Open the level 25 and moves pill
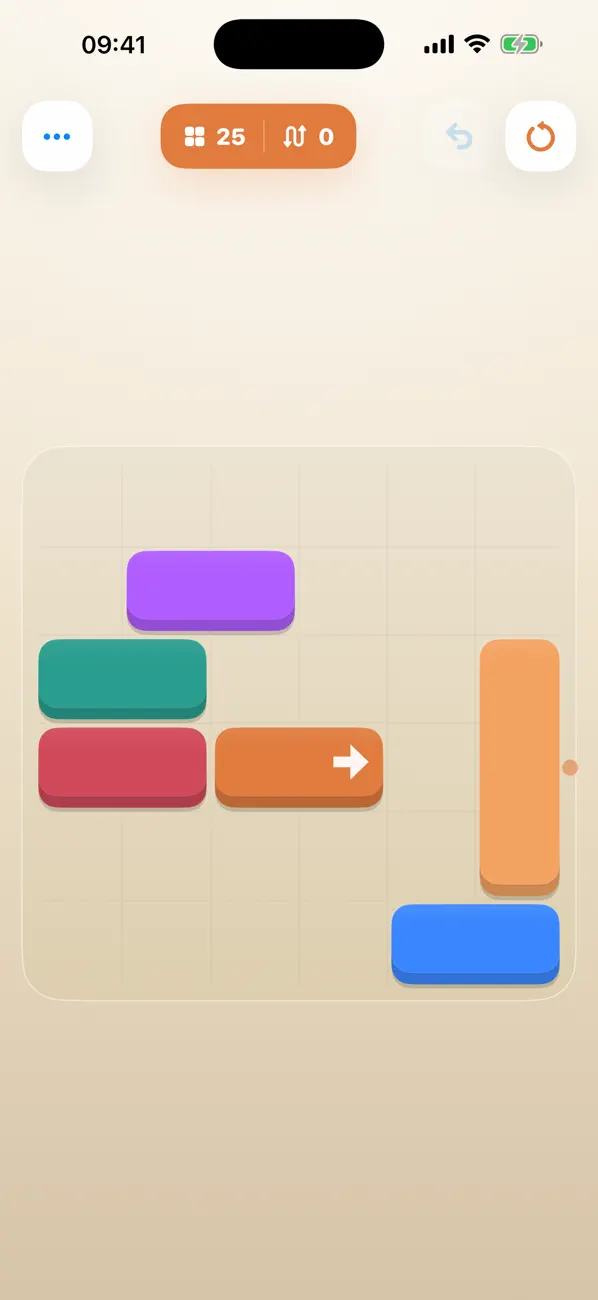The image size is (598, 1300). point(258,136)
